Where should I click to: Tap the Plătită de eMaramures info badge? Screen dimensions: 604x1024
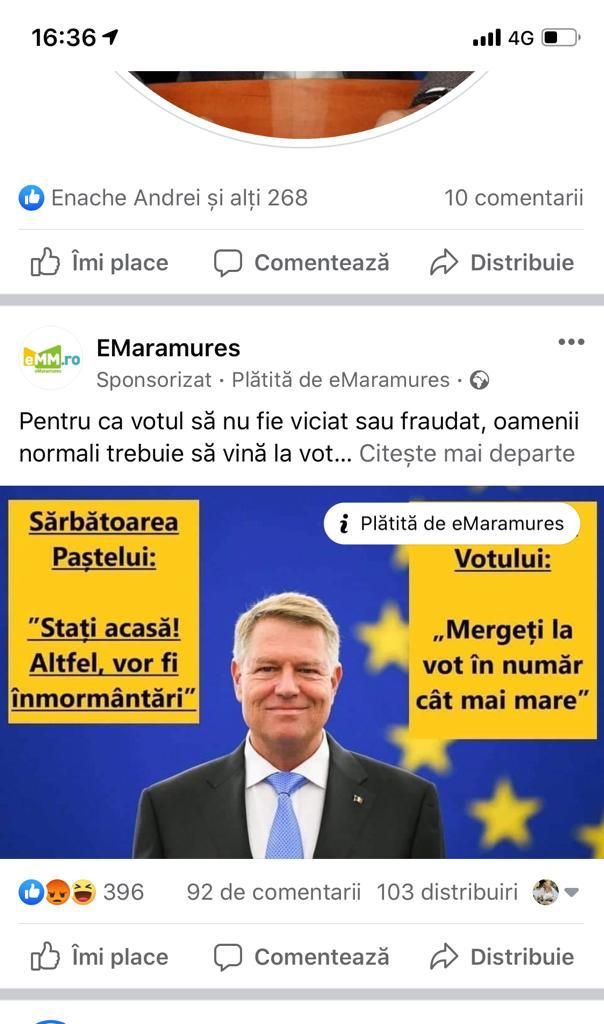(451, 523)
